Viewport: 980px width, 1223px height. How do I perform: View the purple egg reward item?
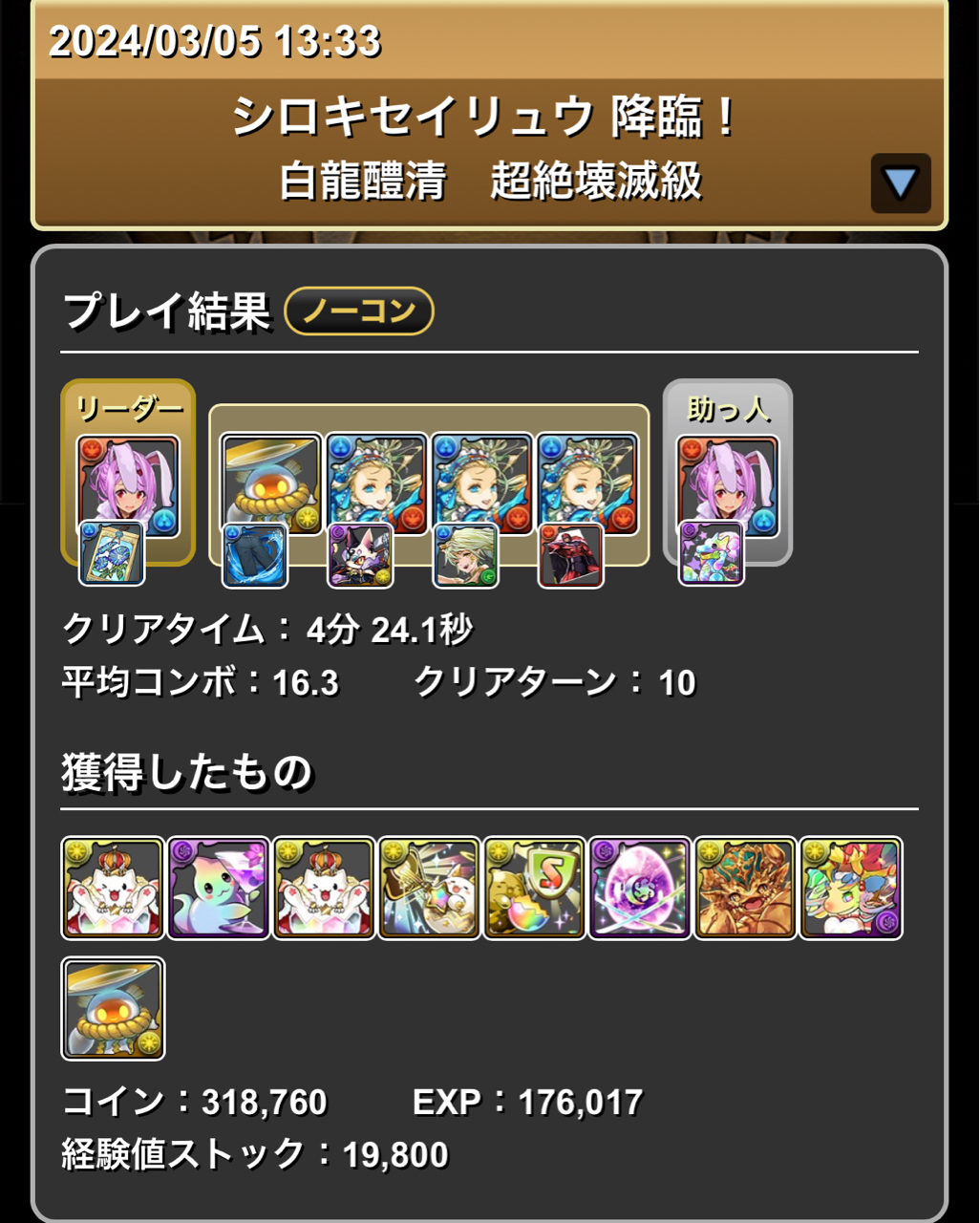click(x=639, y=889)
